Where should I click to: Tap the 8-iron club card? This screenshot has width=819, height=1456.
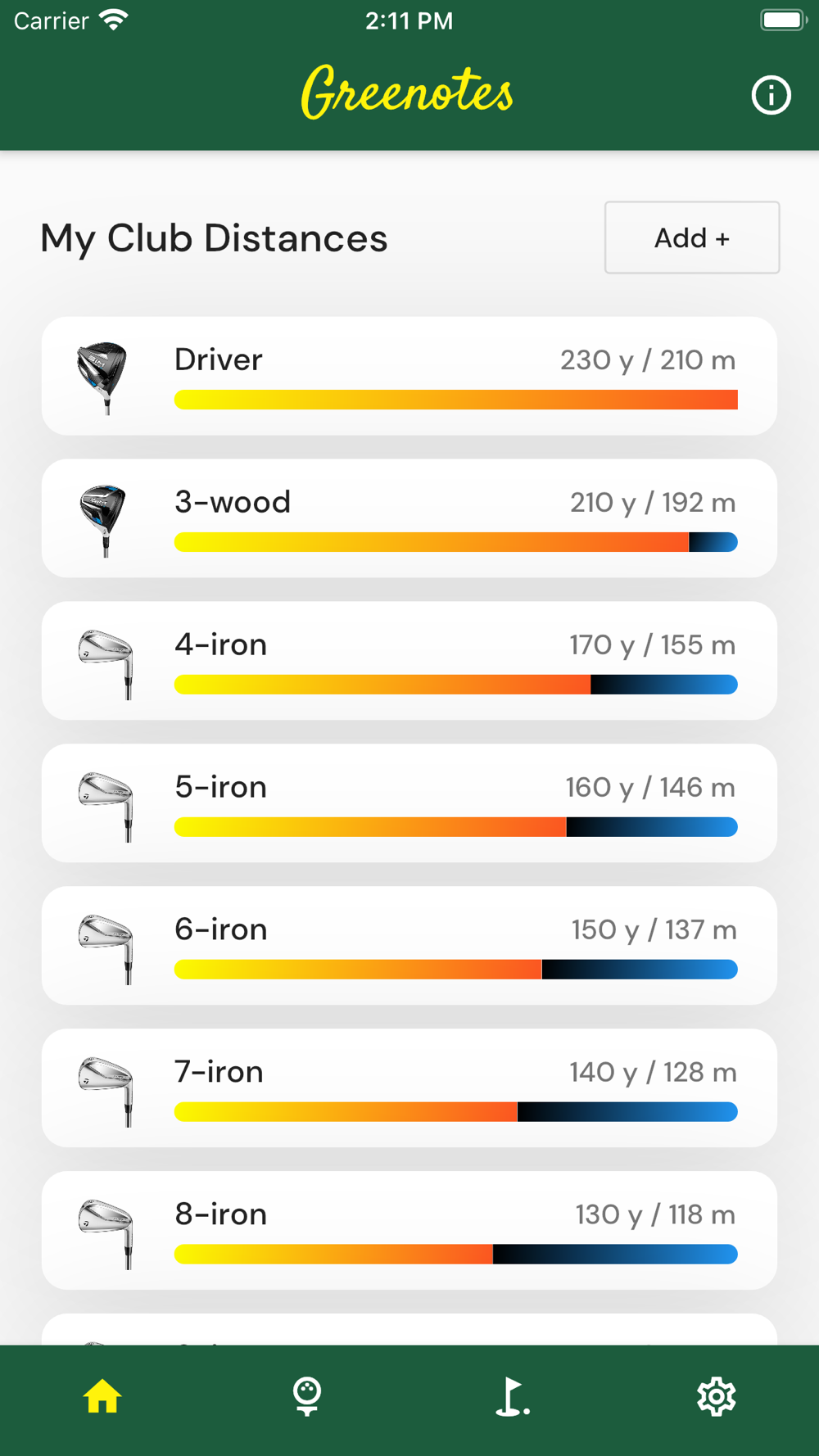(x=409, y=1231)
